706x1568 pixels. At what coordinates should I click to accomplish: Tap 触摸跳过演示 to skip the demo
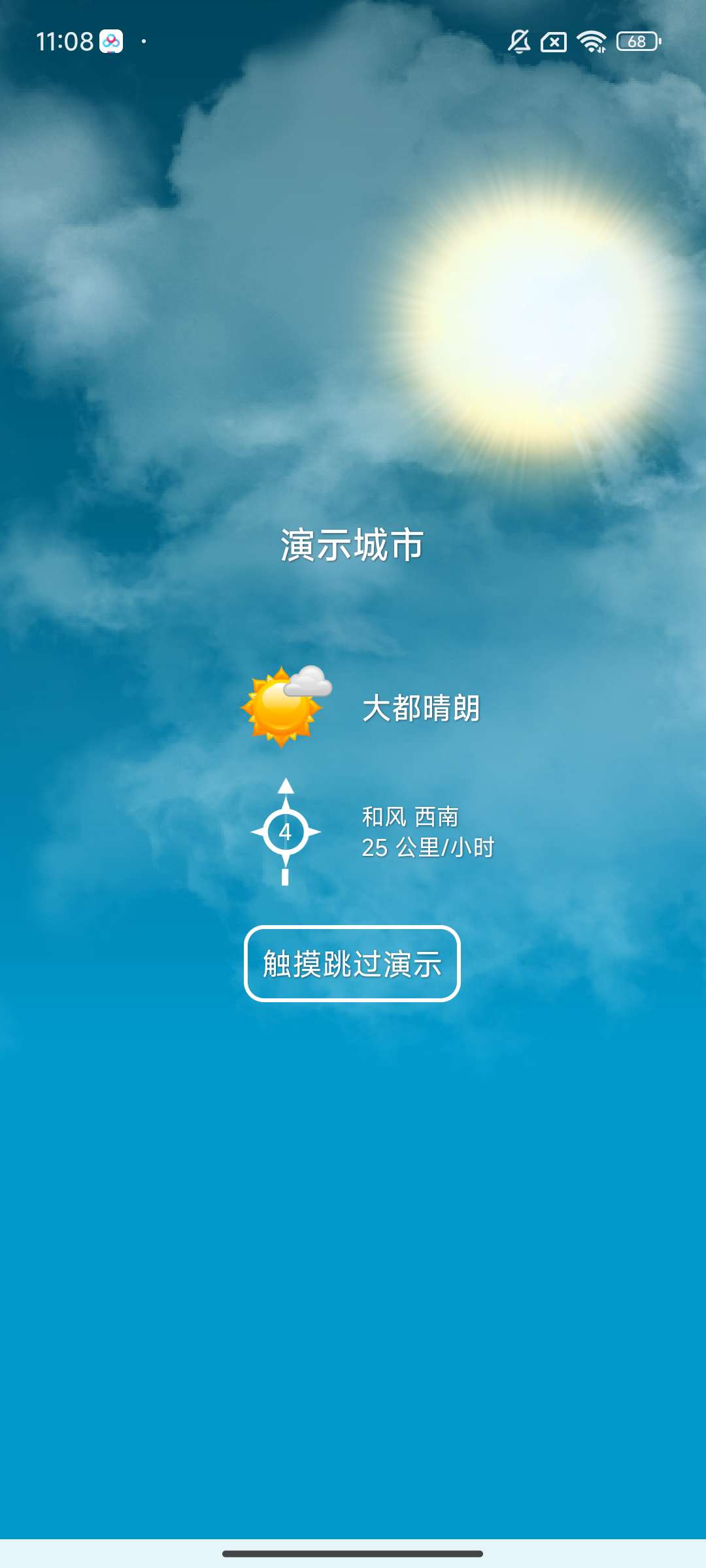pyautogui.click(x=352, y=964)
